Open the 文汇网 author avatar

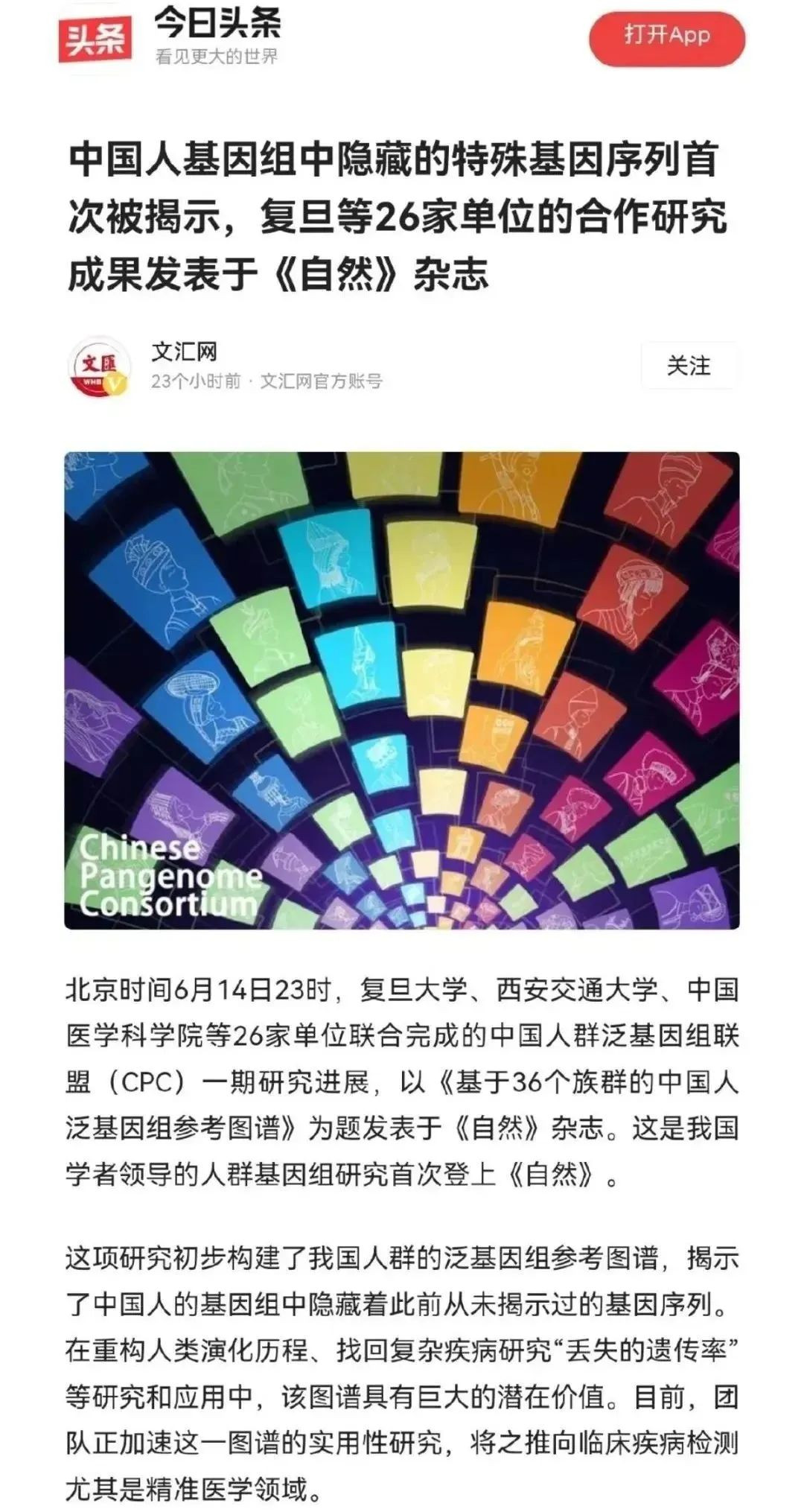tap(99, 367)
